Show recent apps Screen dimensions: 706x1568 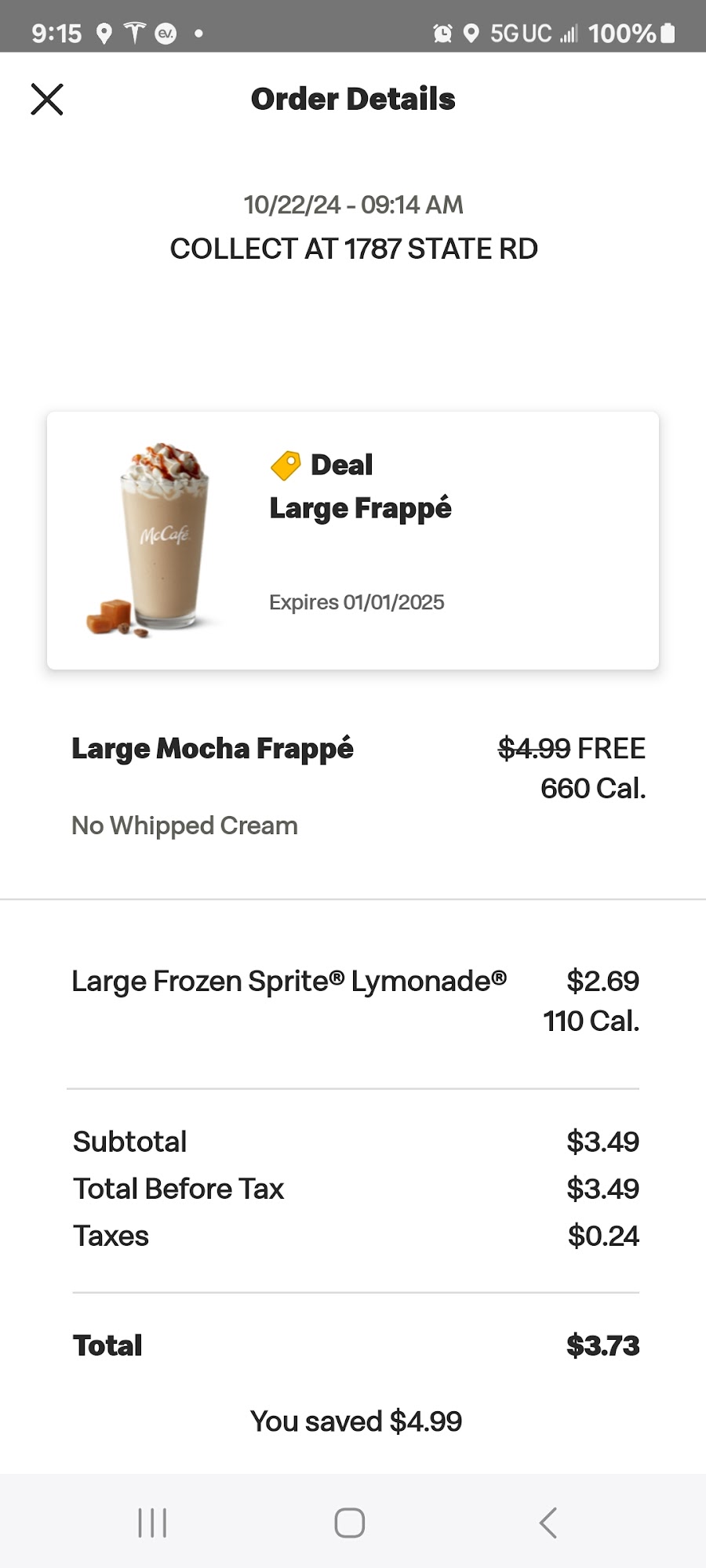(152, 1523)
